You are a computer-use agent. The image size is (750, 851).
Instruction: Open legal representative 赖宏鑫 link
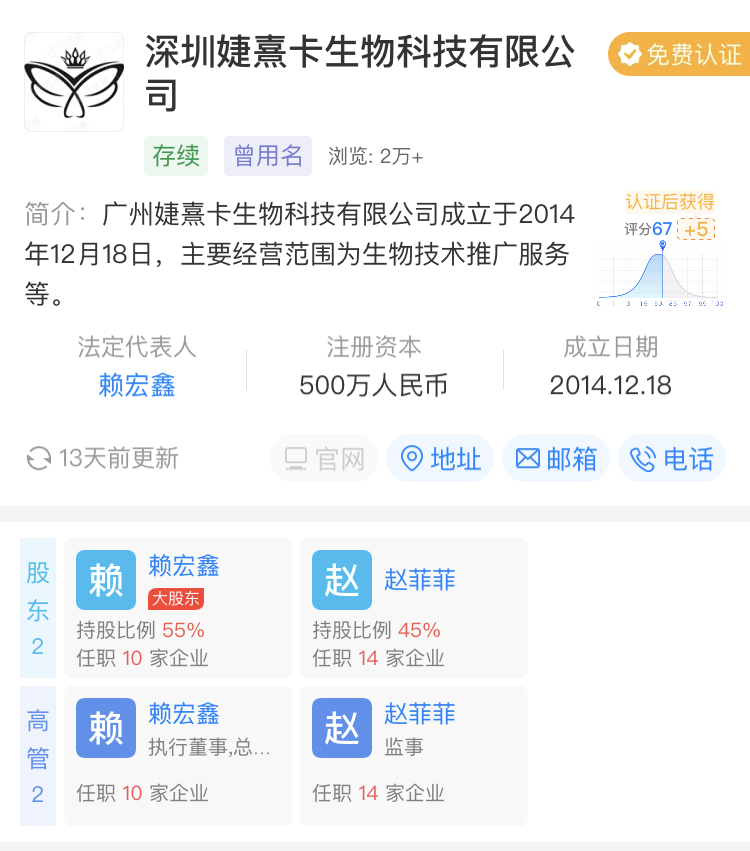pos(137,385)
